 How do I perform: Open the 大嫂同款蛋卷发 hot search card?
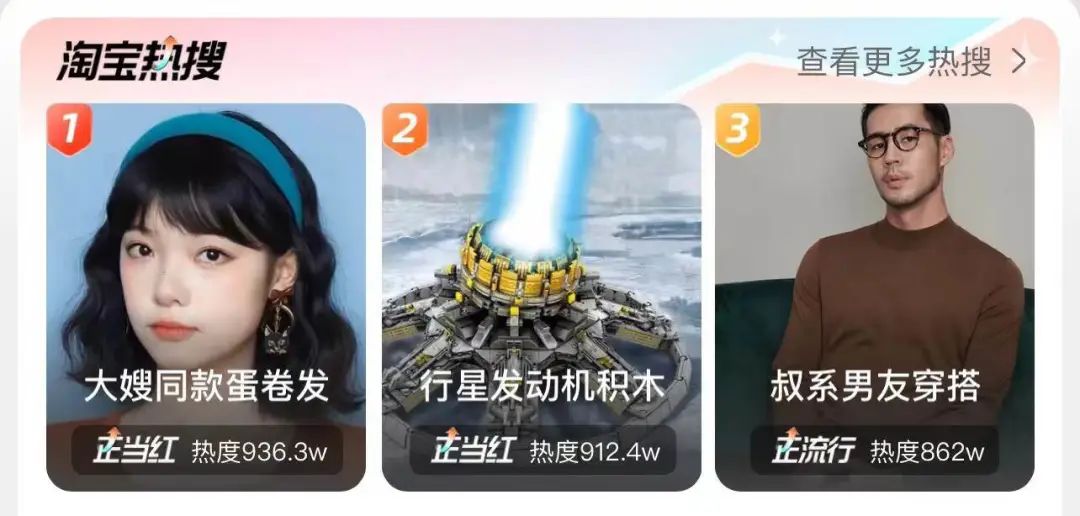coord(206,297)
